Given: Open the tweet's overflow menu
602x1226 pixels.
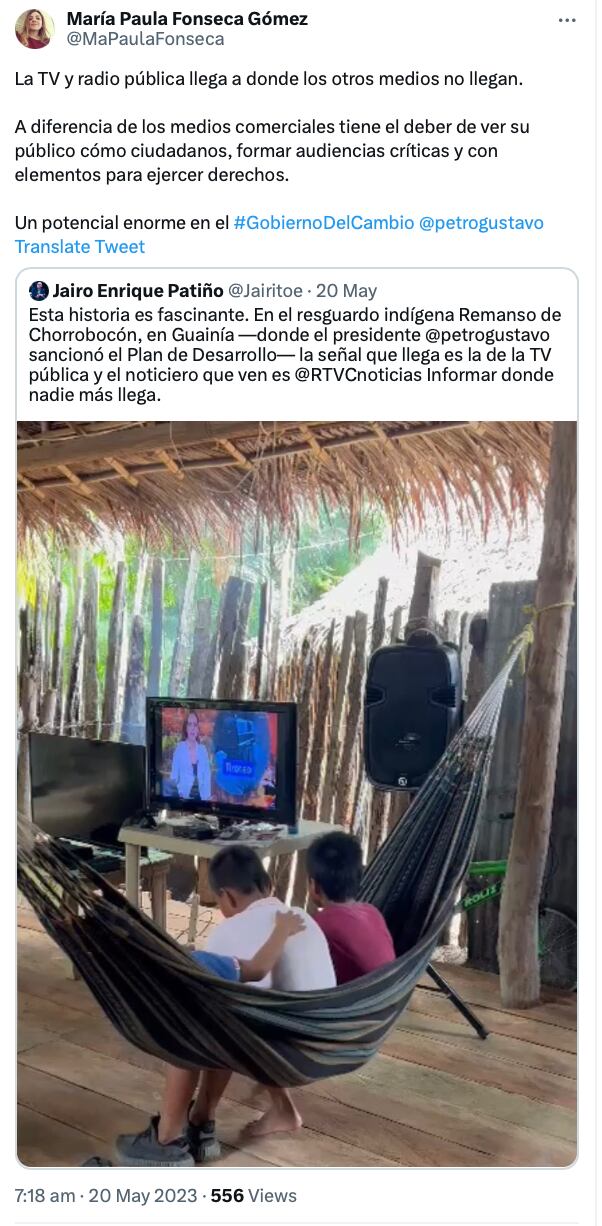Looking at the screenshot, I should click(x=567, y=20).
